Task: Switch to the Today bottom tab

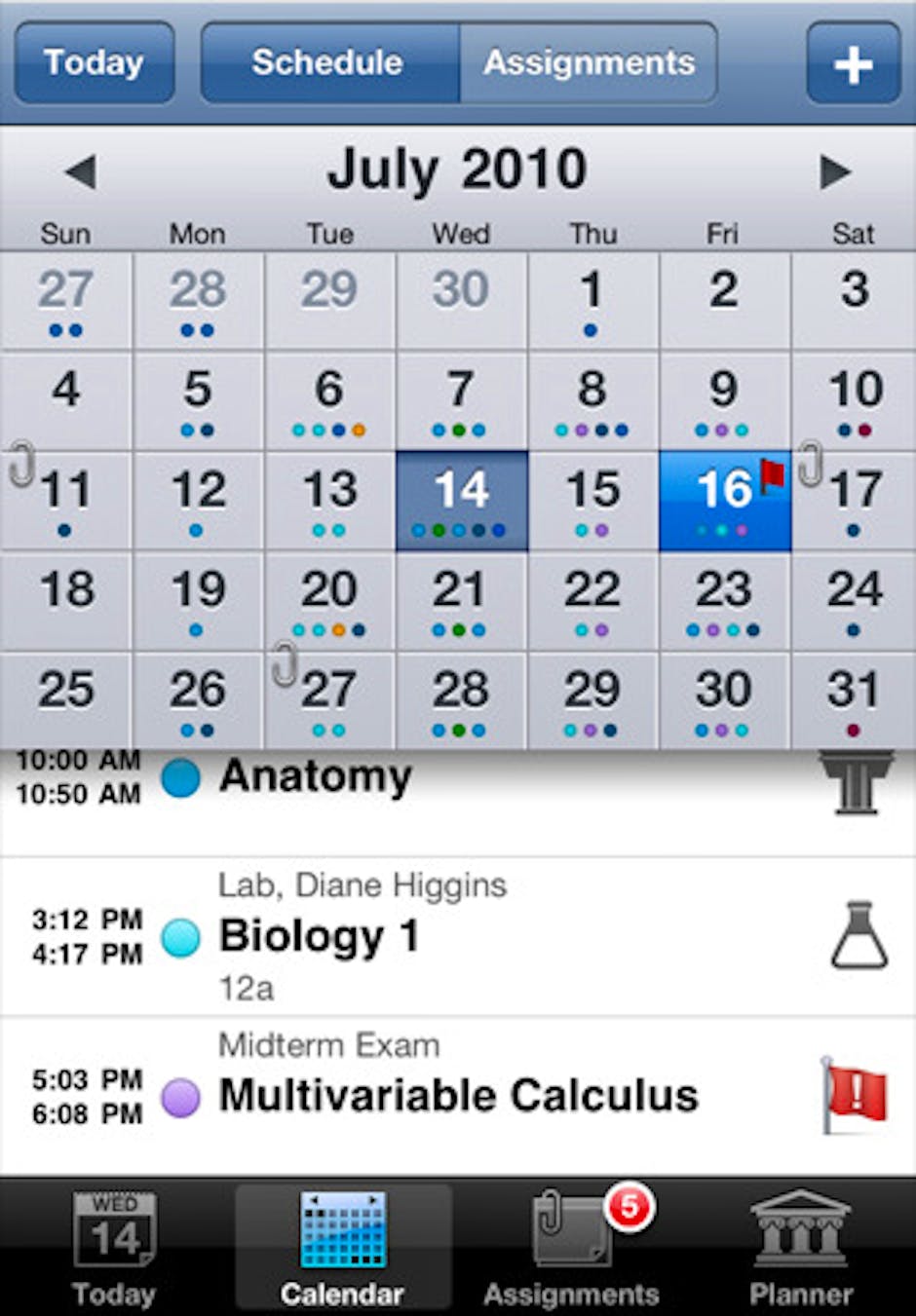Action: pyautogui.click(x=114, y=1250)
